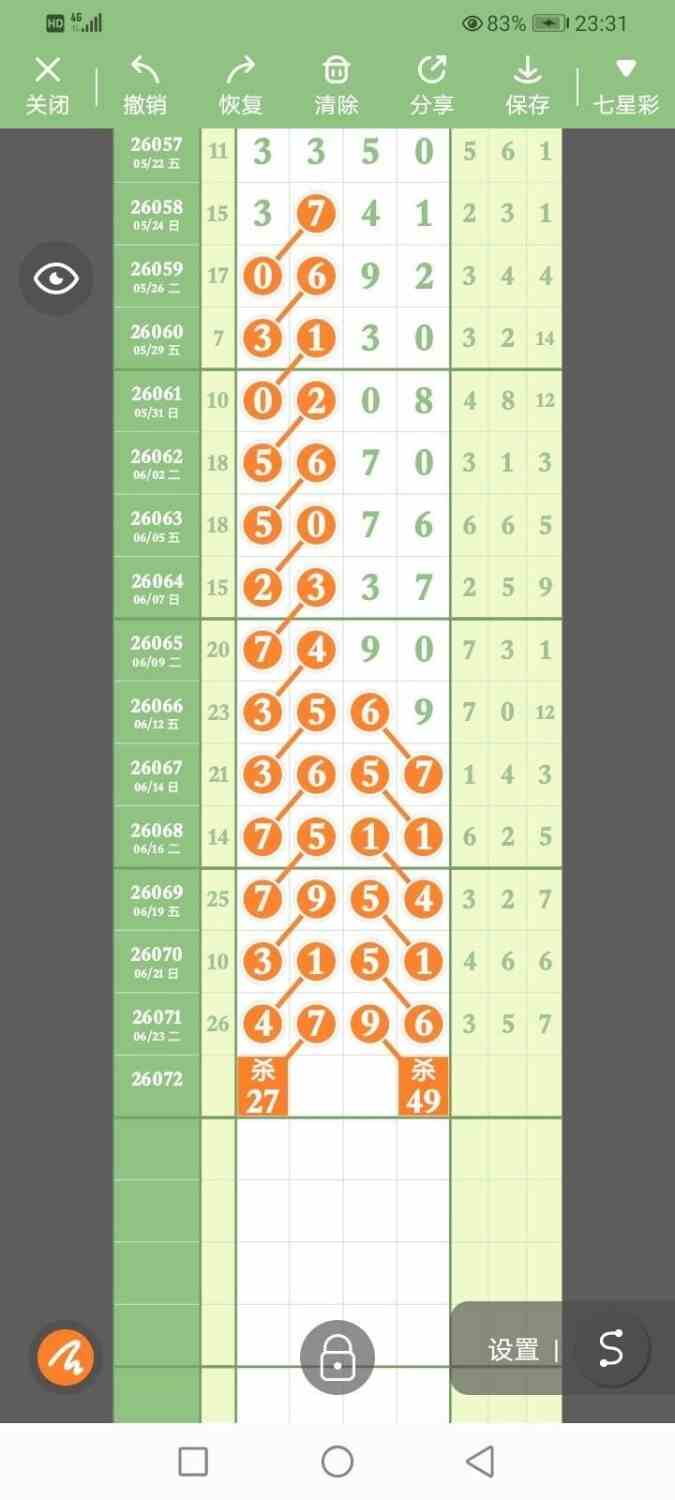Go to the home screen

point(337,1461)
